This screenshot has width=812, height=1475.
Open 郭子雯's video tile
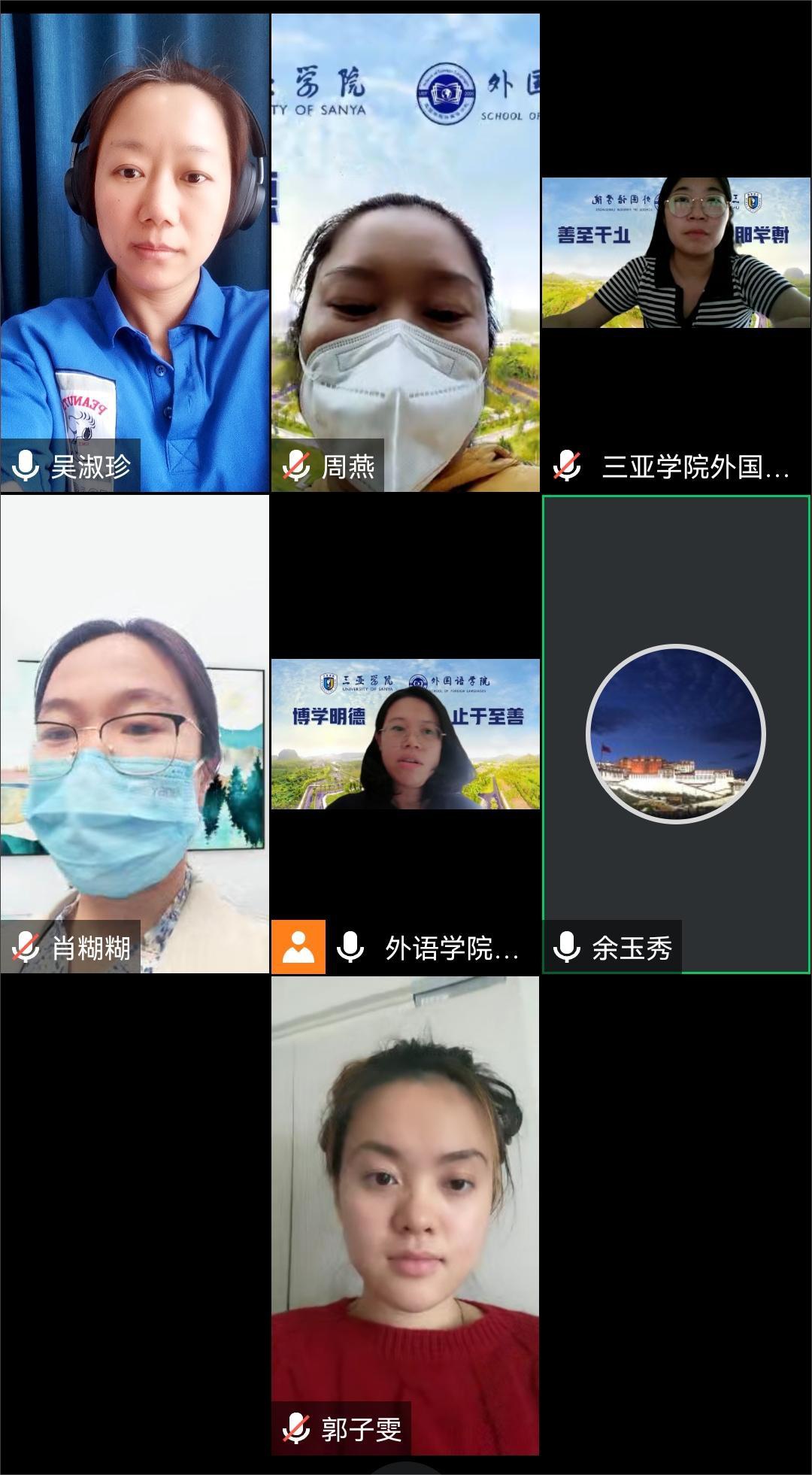(x=405, y=1215)
